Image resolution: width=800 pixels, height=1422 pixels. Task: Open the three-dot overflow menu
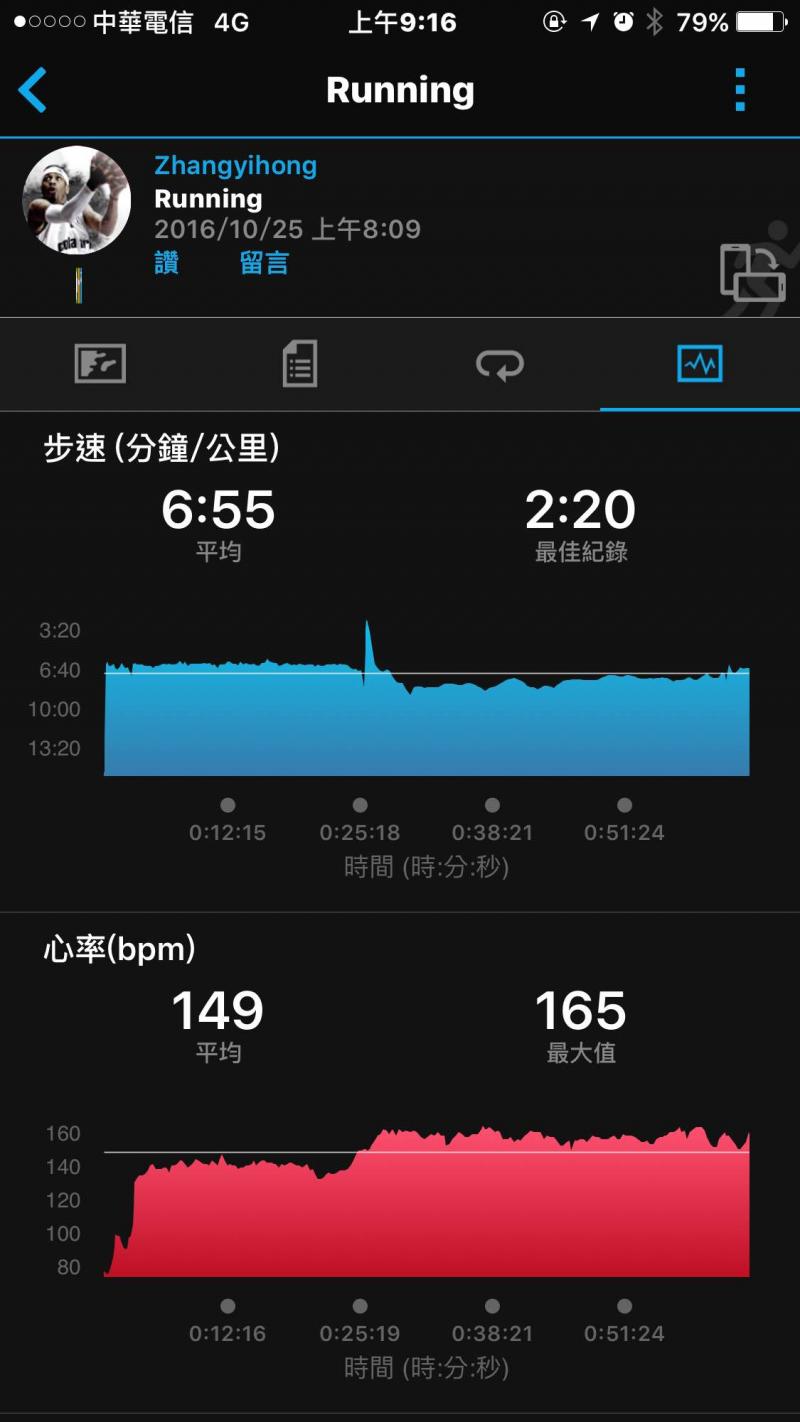click(x=740, y=91)
